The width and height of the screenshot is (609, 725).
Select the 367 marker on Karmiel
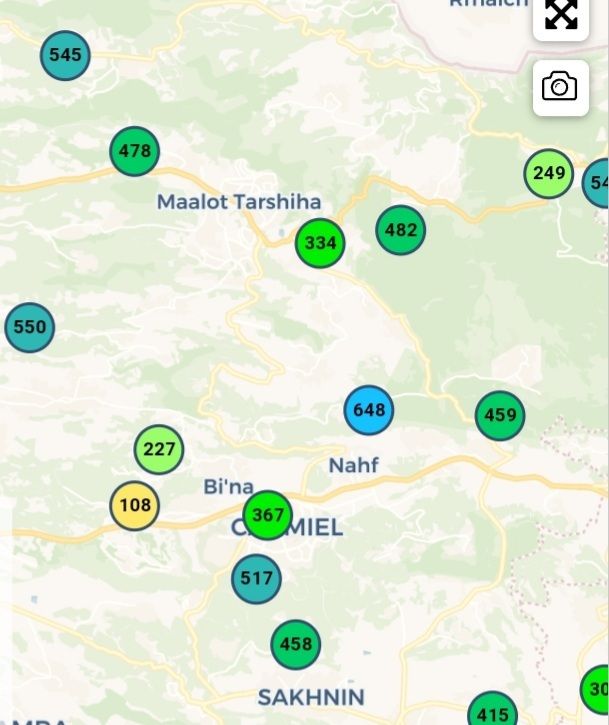268,516
